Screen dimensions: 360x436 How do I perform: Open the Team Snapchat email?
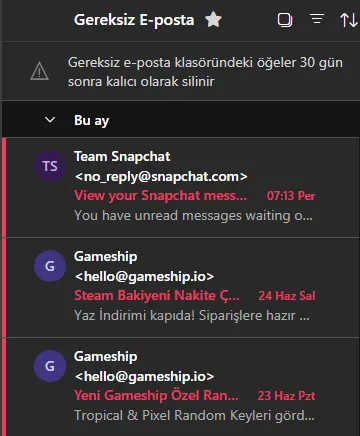[181, 187]
